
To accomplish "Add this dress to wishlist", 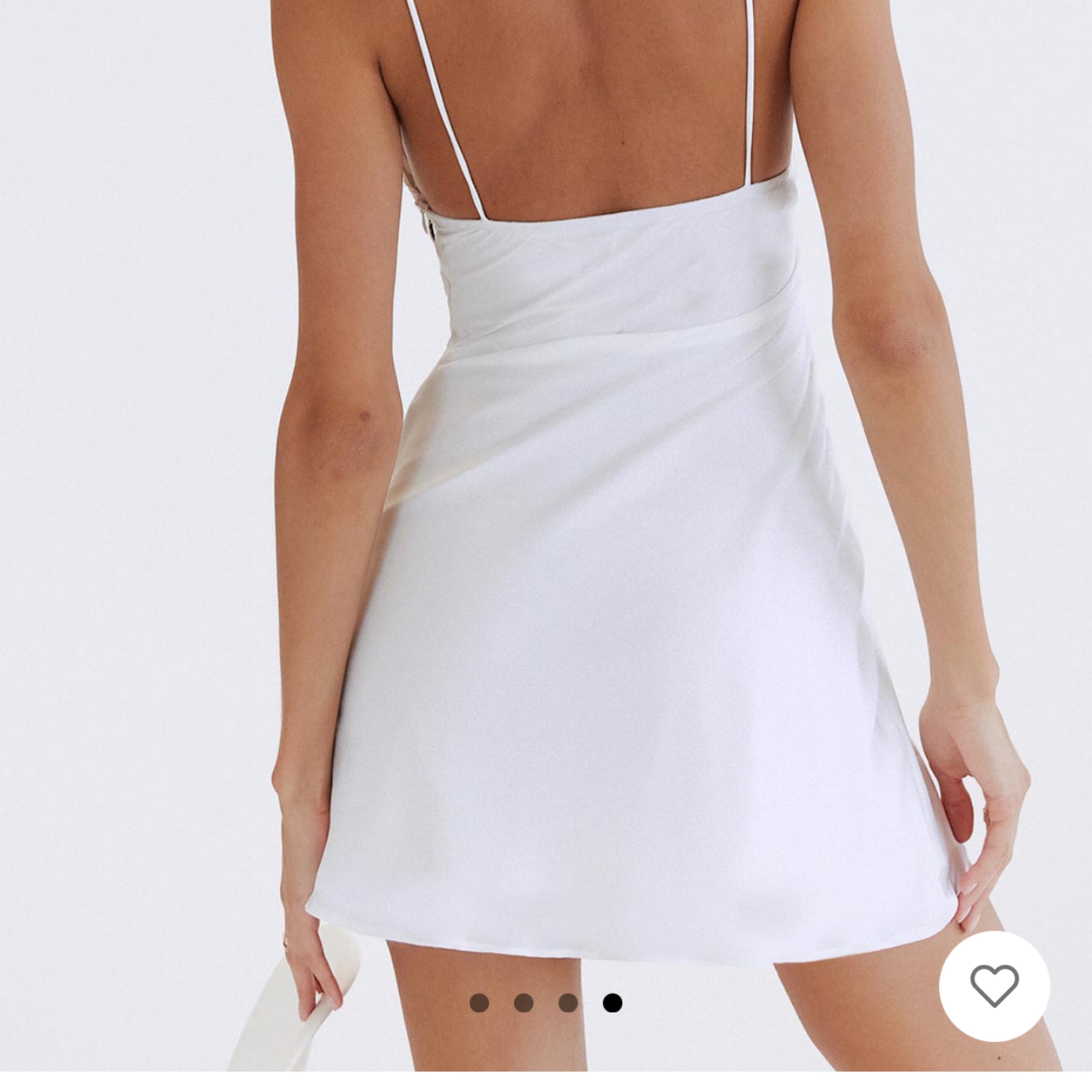I will (994, 986).
